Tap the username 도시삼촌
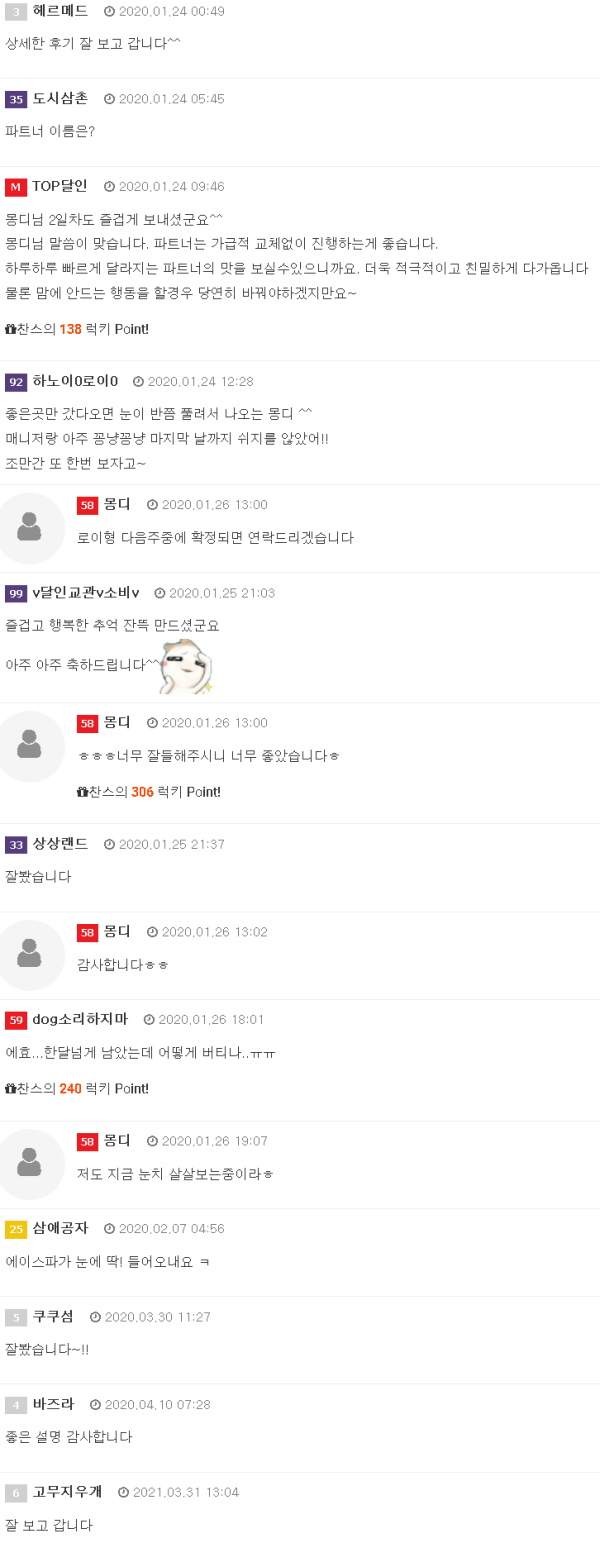Image resolution: width=600 pixels, height=1543 pixels. click(x=60, y=98)
